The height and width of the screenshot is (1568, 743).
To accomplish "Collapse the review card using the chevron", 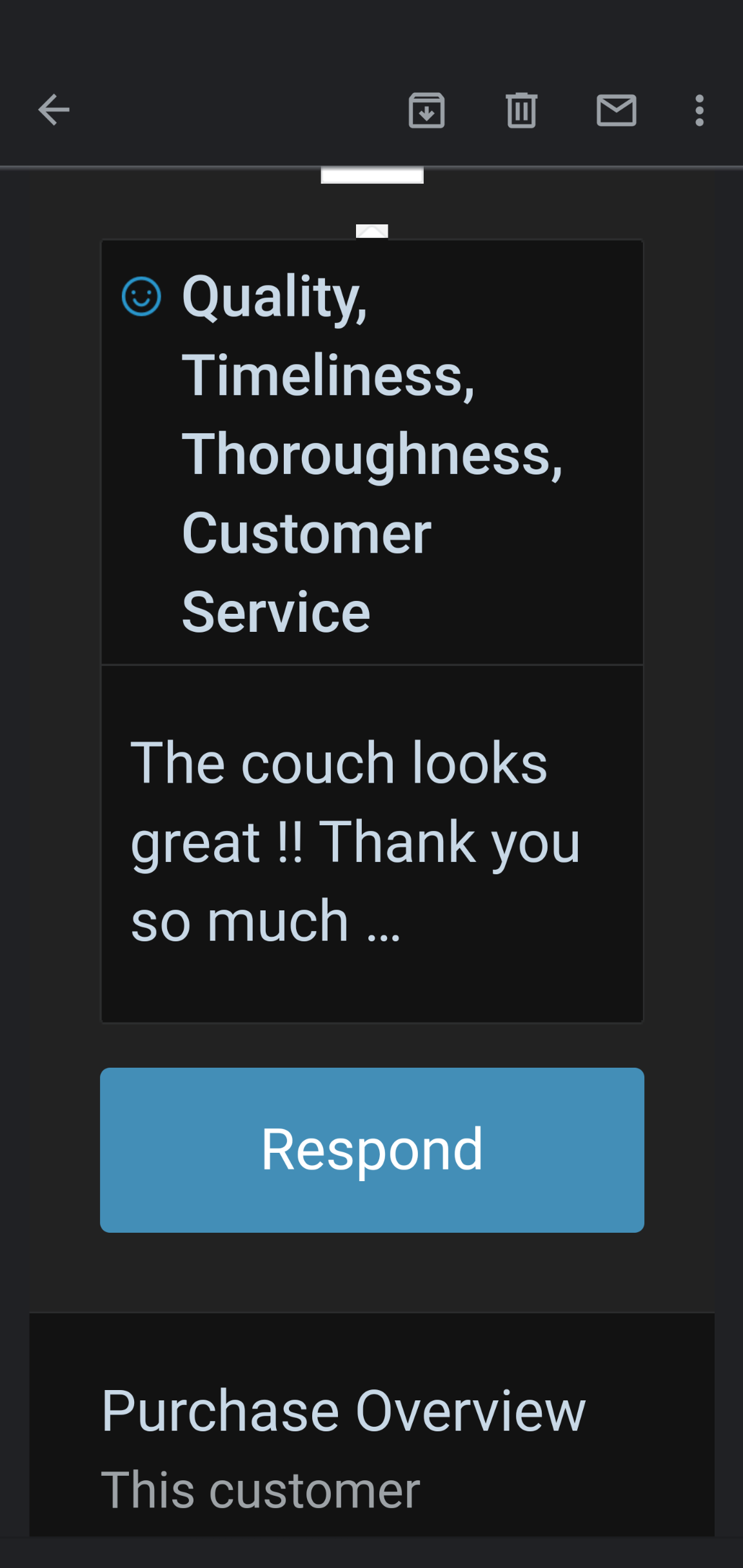I will click(371, 231).
